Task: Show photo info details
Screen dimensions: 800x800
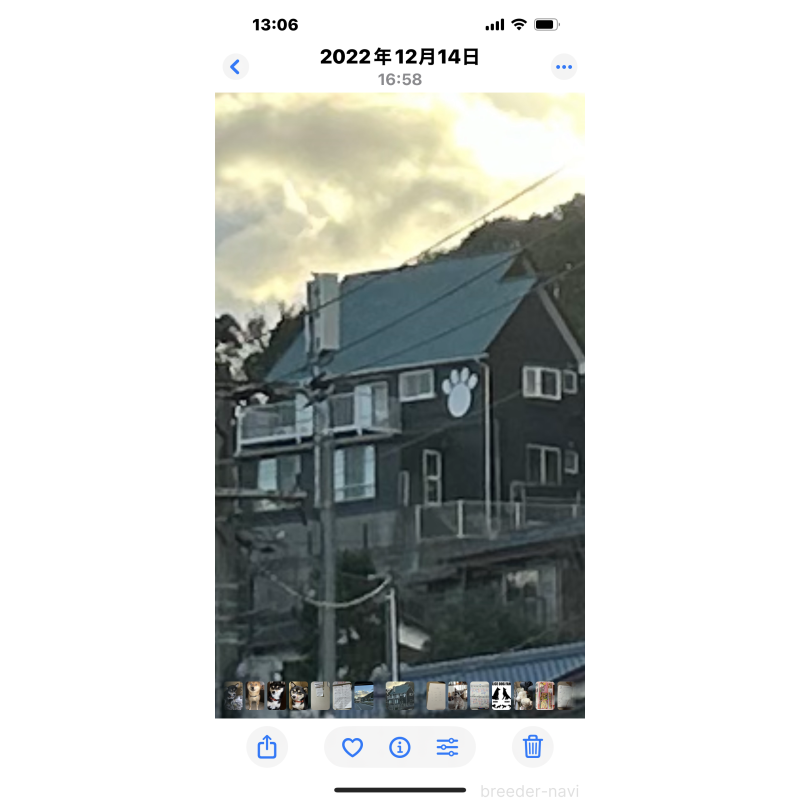Action: (400, 747)
